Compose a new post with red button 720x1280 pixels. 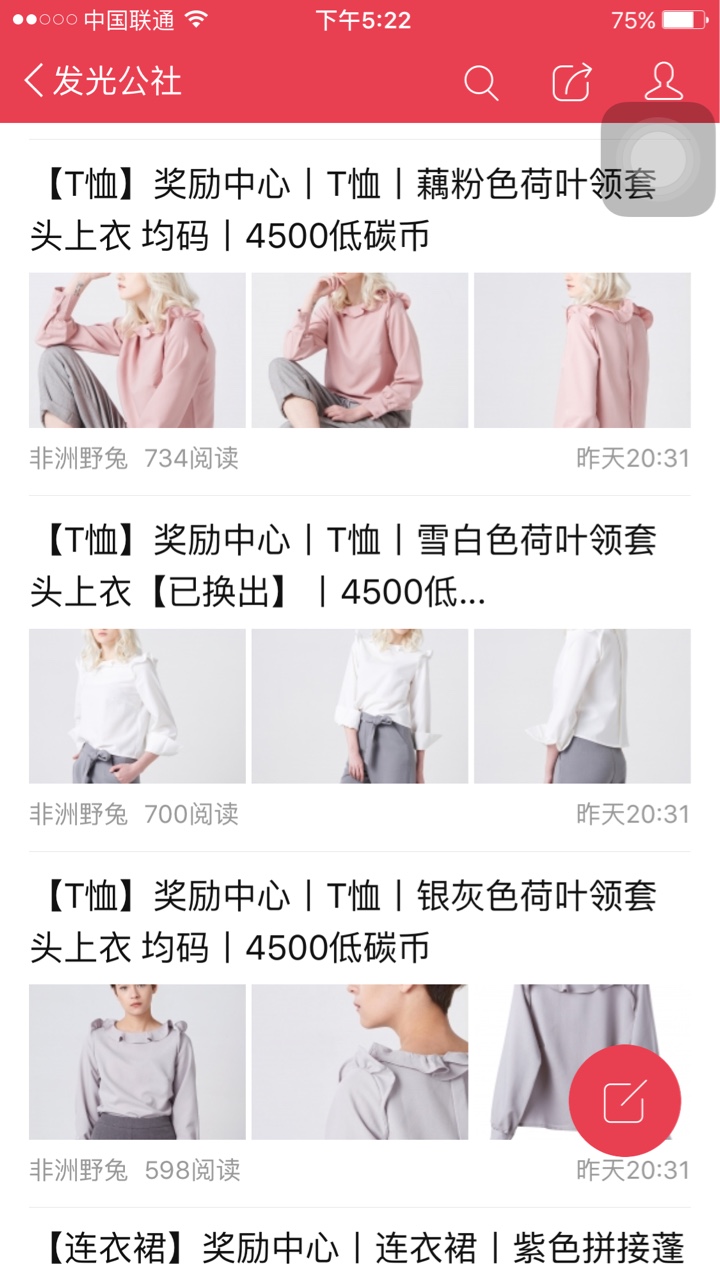click(x=625, y=1101)
